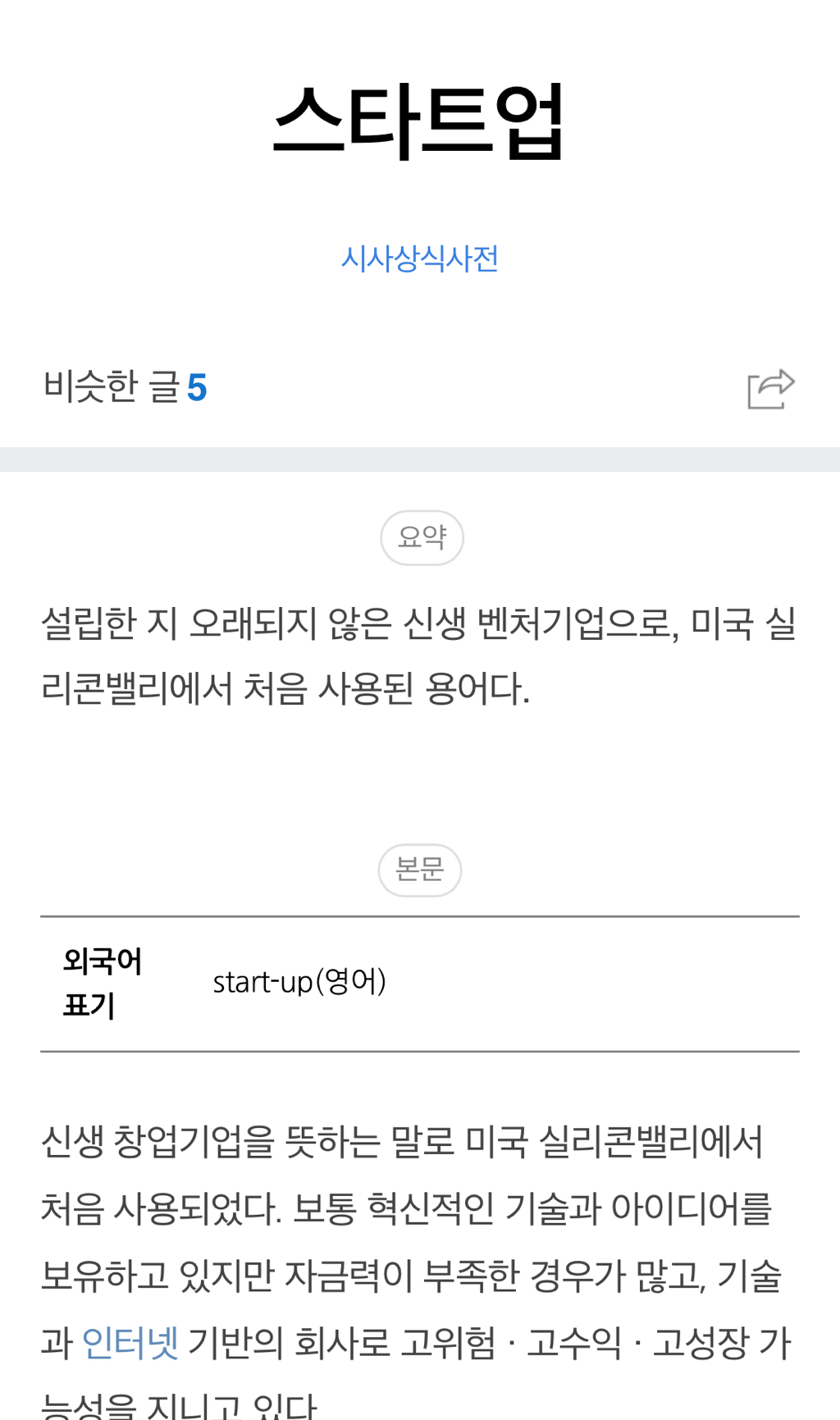Click the horizontal rule above 외국어 표기
Screen dimensions: 840x1420
(x=420, y=915)
